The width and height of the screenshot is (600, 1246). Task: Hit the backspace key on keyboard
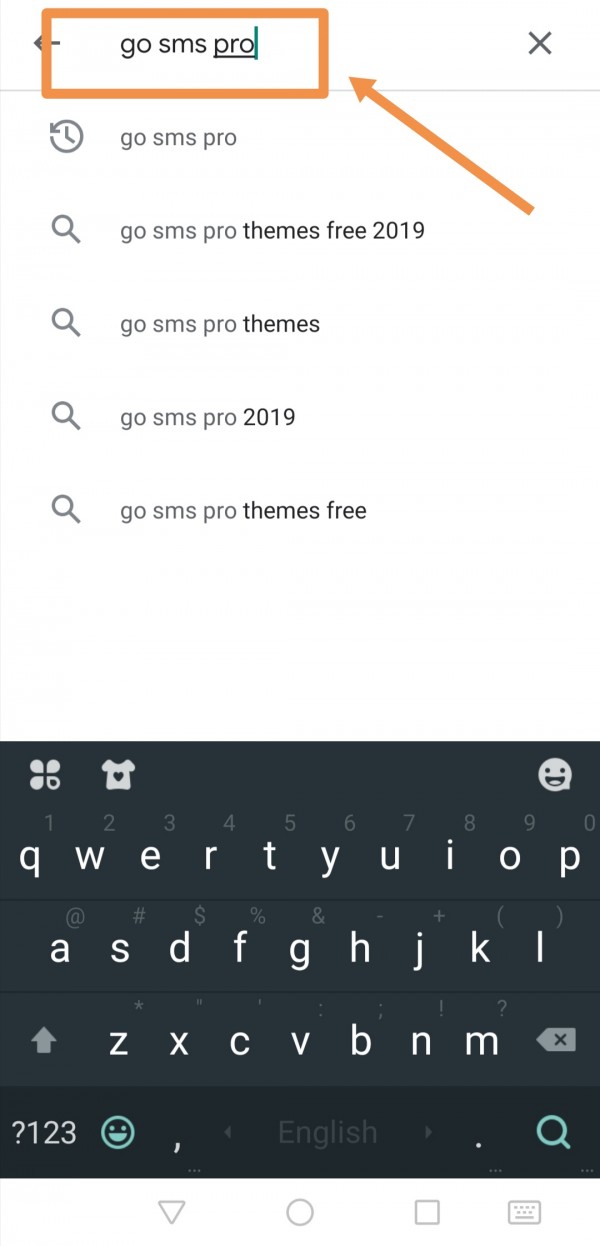click(x=556, y=1041)
